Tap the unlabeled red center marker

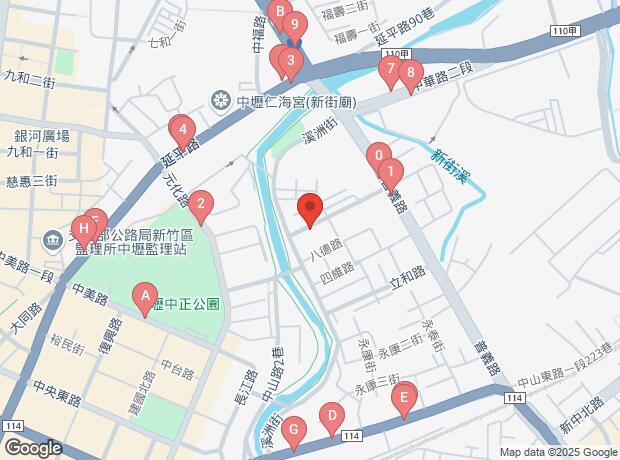click(310, 209)
